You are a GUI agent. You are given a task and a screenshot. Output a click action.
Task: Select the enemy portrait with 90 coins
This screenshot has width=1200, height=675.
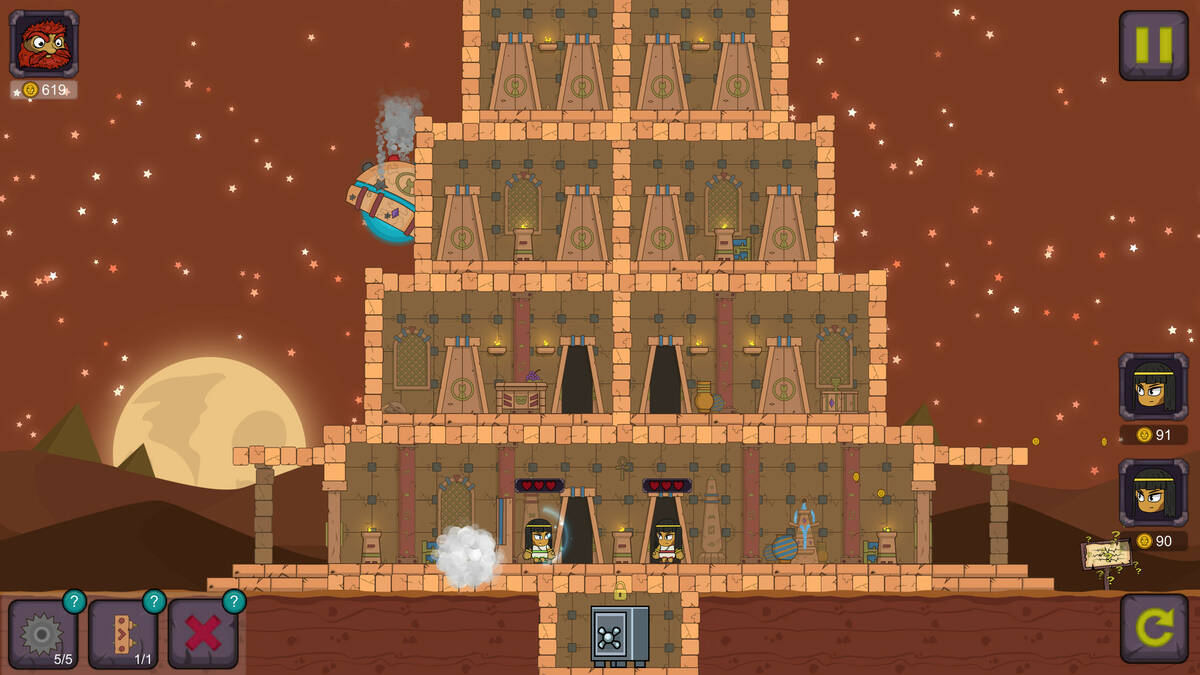click(x=1153, y=493)
